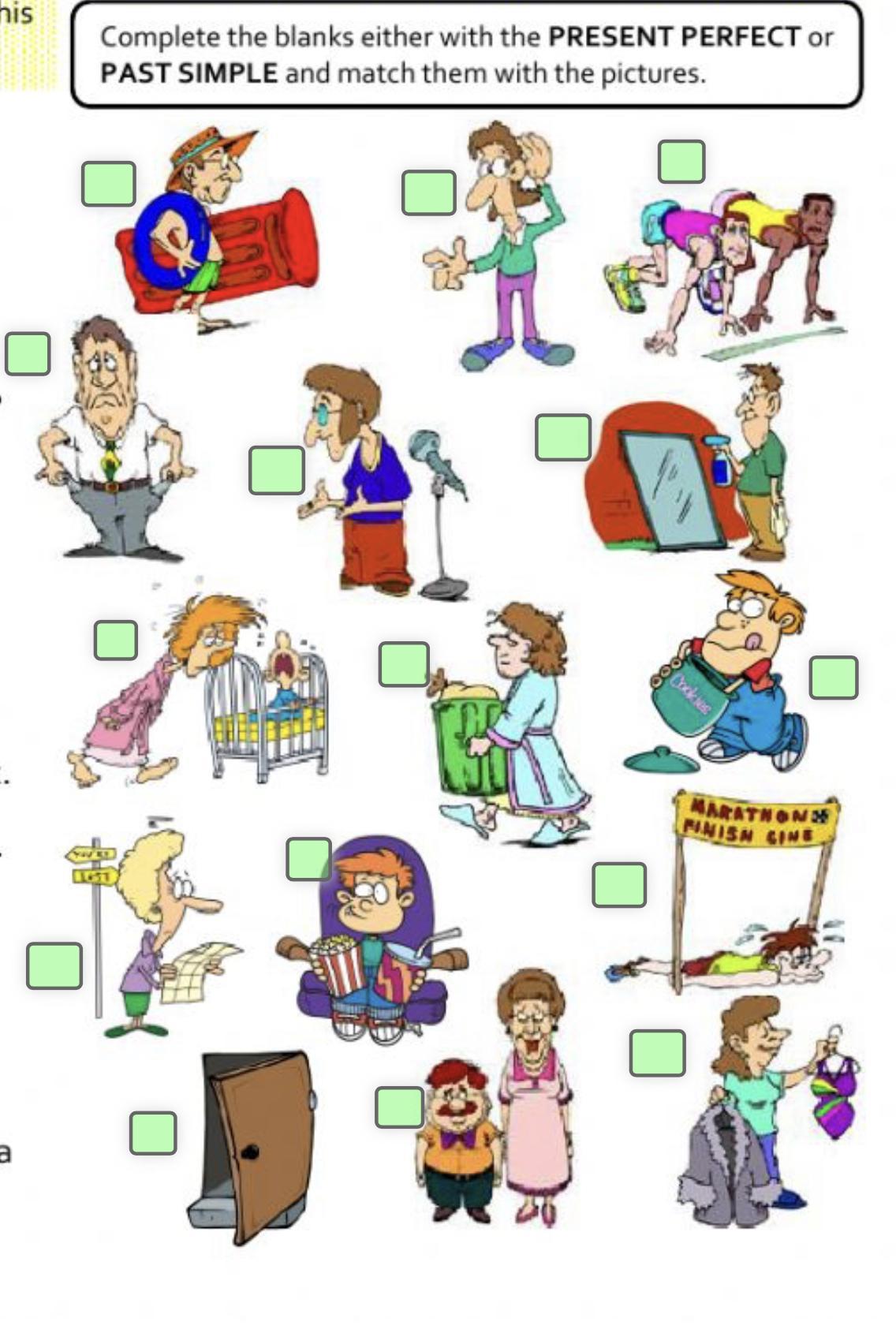Screen dimensions: 896x1333
Task: Tap the box beside the lost woman with the map
Action: [54, 965]
